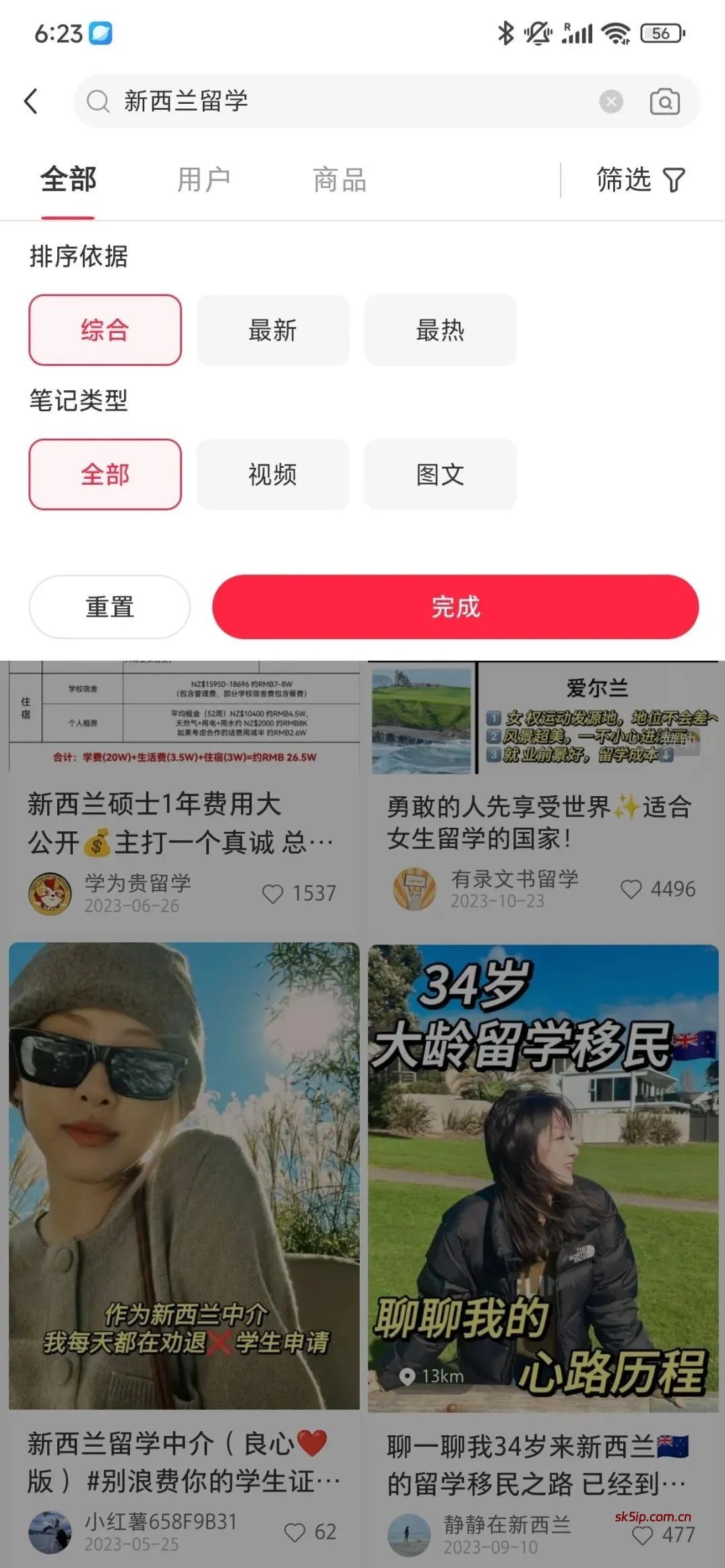Switch to the 用户 tab
Image resolution: width=725 pixels, height=1568 pixels.
tap(204, 179)
